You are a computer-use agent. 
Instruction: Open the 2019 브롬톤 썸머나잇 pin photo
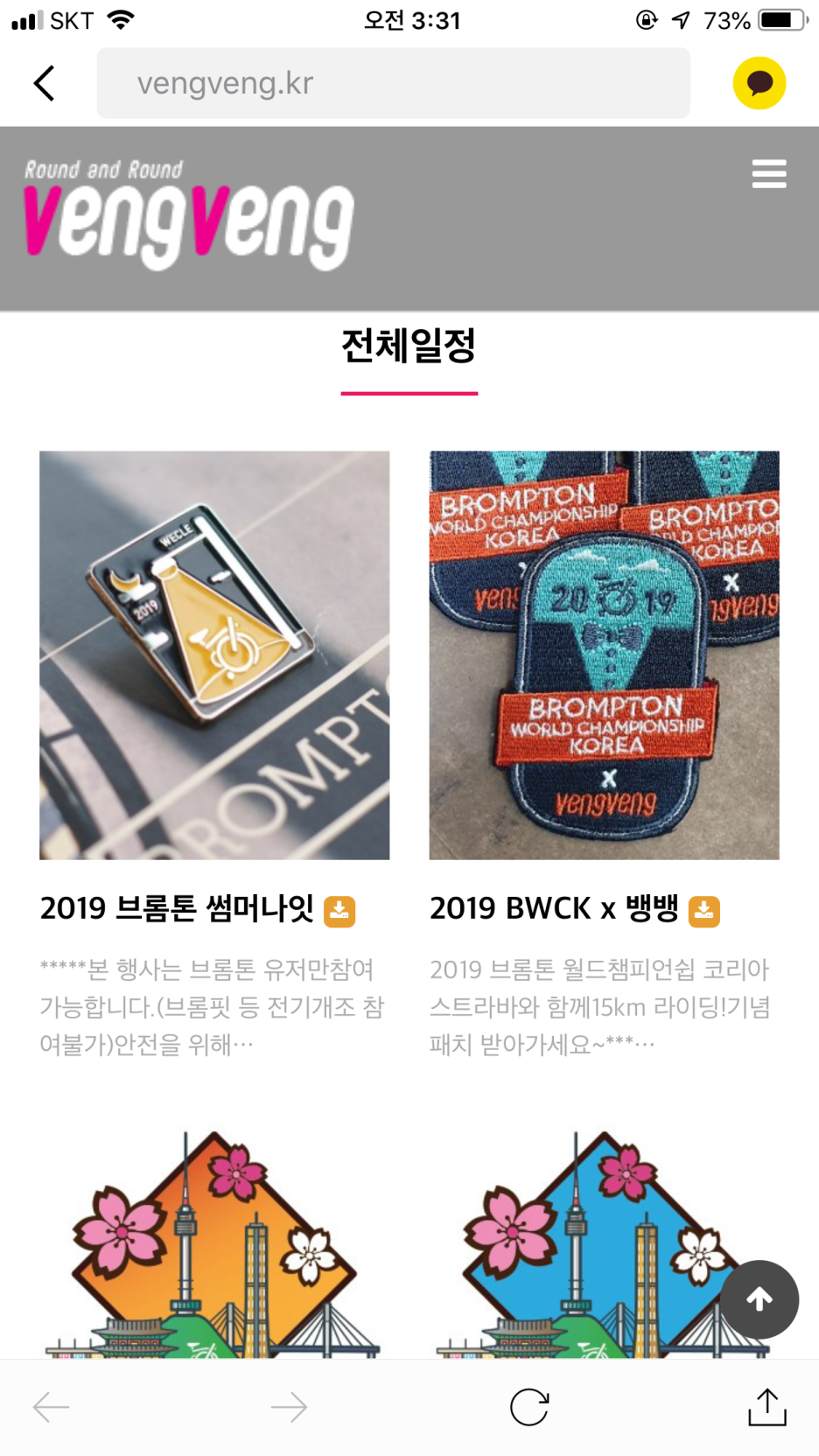click(x=214, y=654)
